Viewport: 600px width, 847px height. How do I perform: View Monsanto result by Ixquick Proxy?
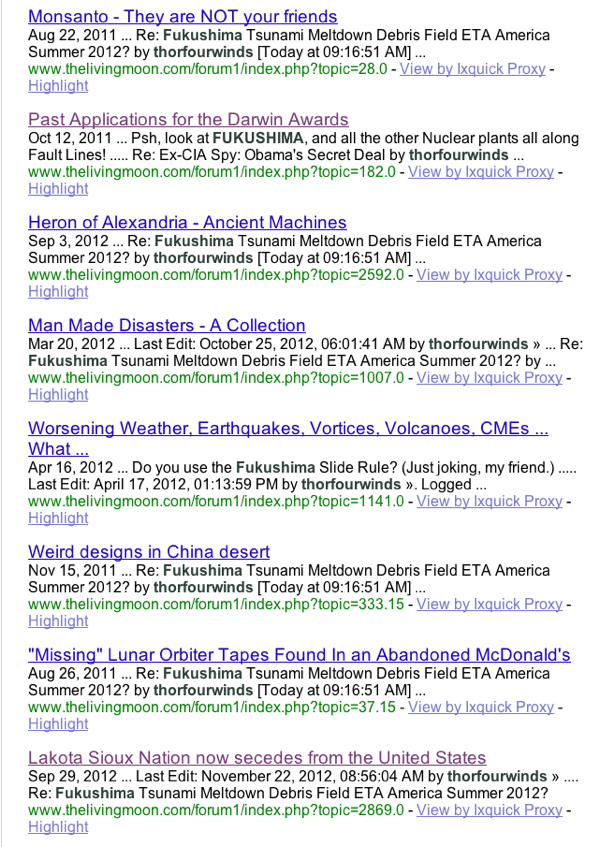pyautogui.click(x=473, y=69)
